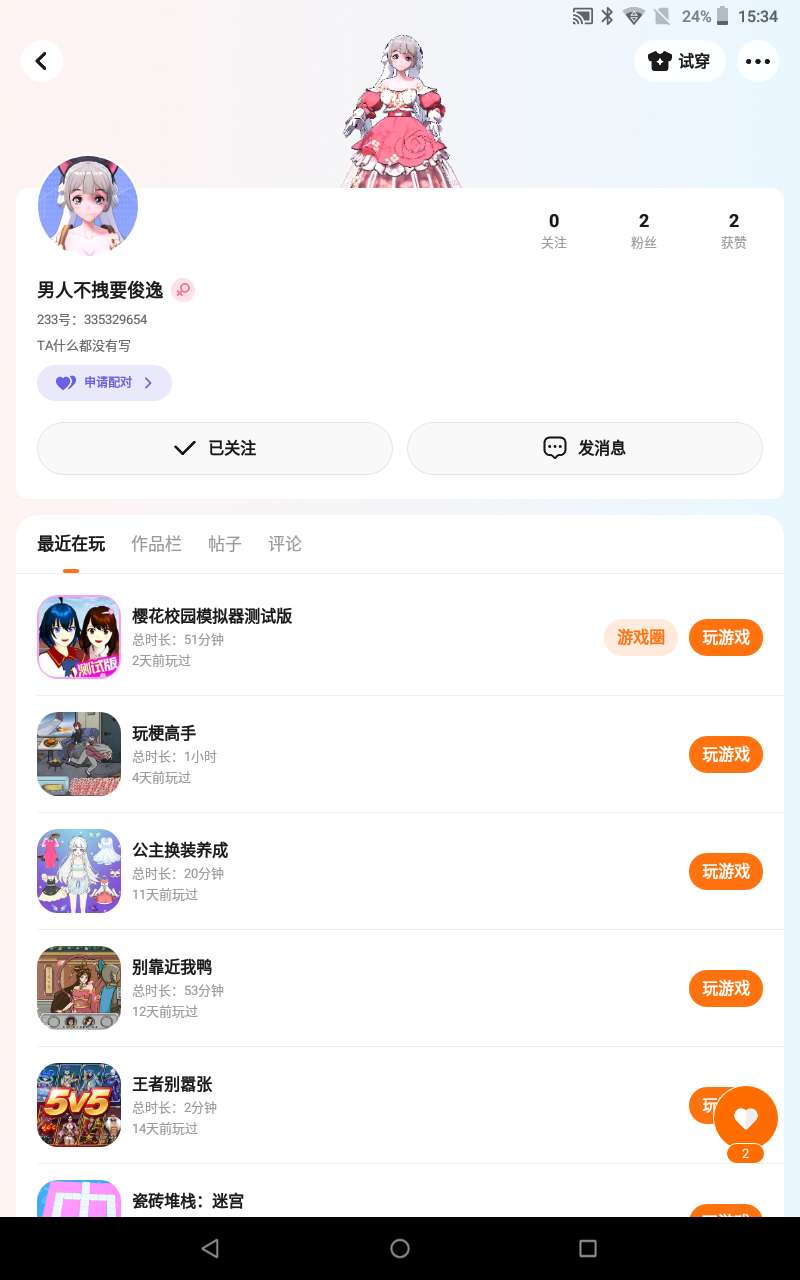Image resolution: width=800 pixels, height=1280 pixels.
Task: Like the profile with the floating heart
Action: coord(746,1118)
